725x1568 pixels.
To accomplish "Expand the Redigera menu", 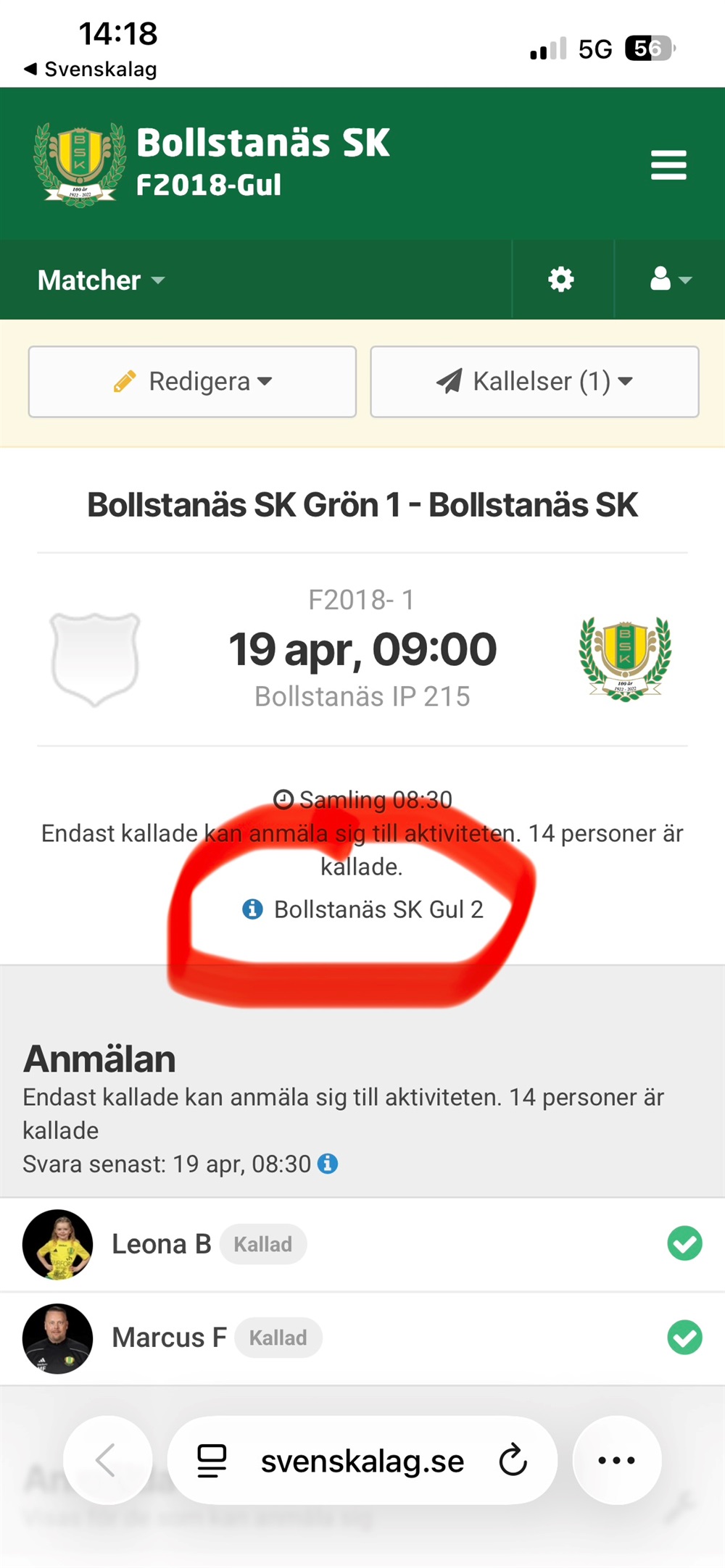I will click(192, 382).
